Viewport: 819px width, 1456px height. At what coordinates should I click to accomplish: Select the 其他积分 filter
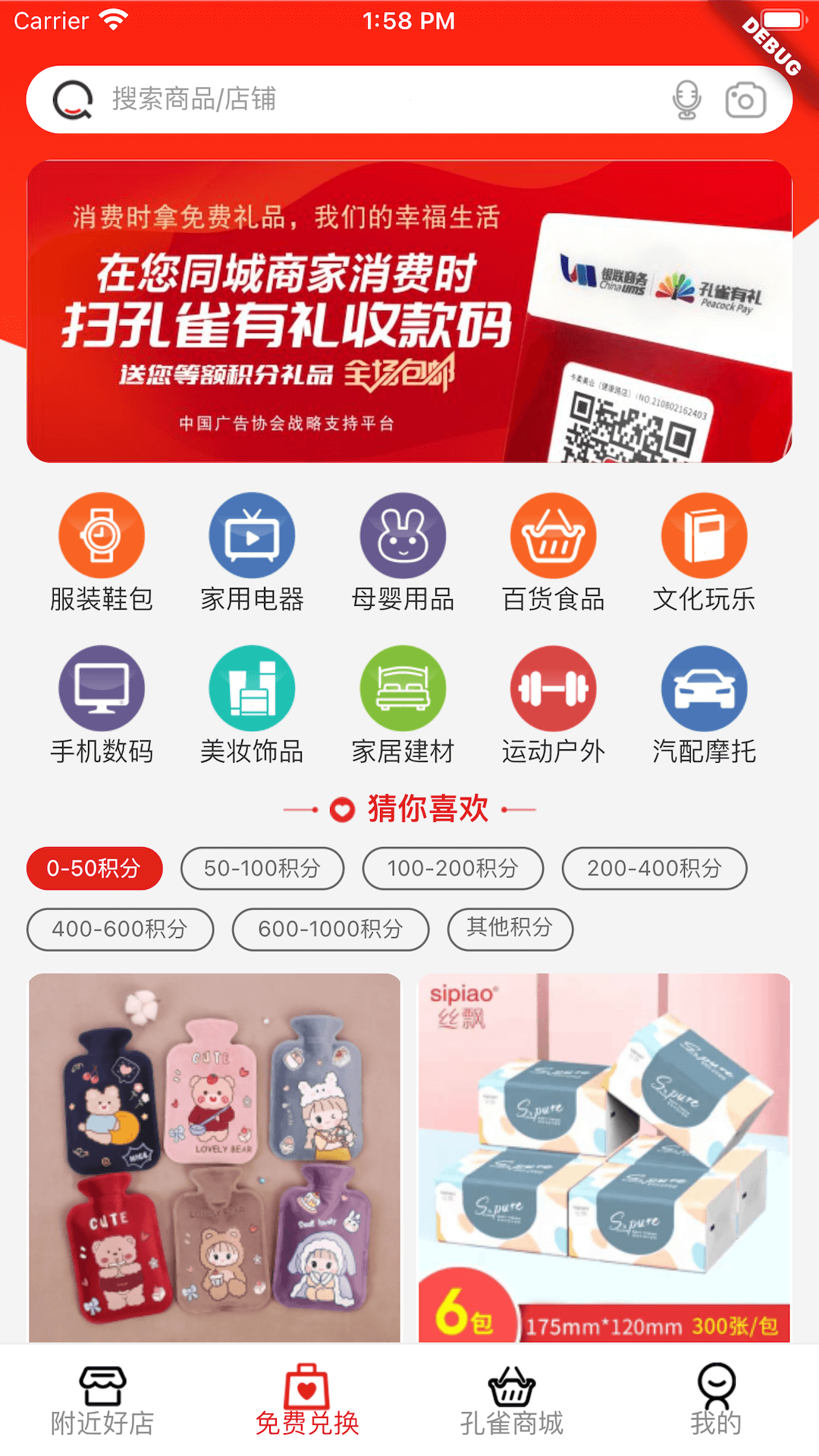click(x=510, y=928)
